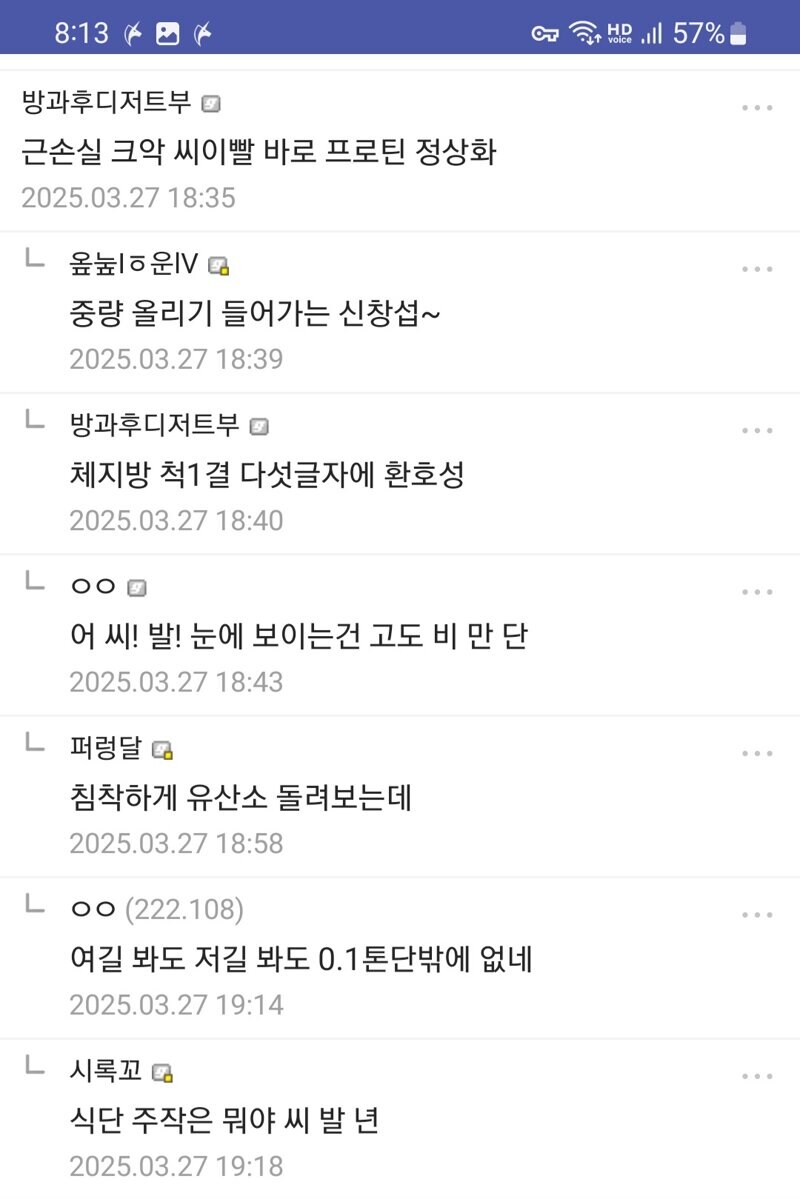This screenshot has width=800, height=1199.
Task: Tap the badge icon next to 방과후디저트부
Action: tap(210, 104)
